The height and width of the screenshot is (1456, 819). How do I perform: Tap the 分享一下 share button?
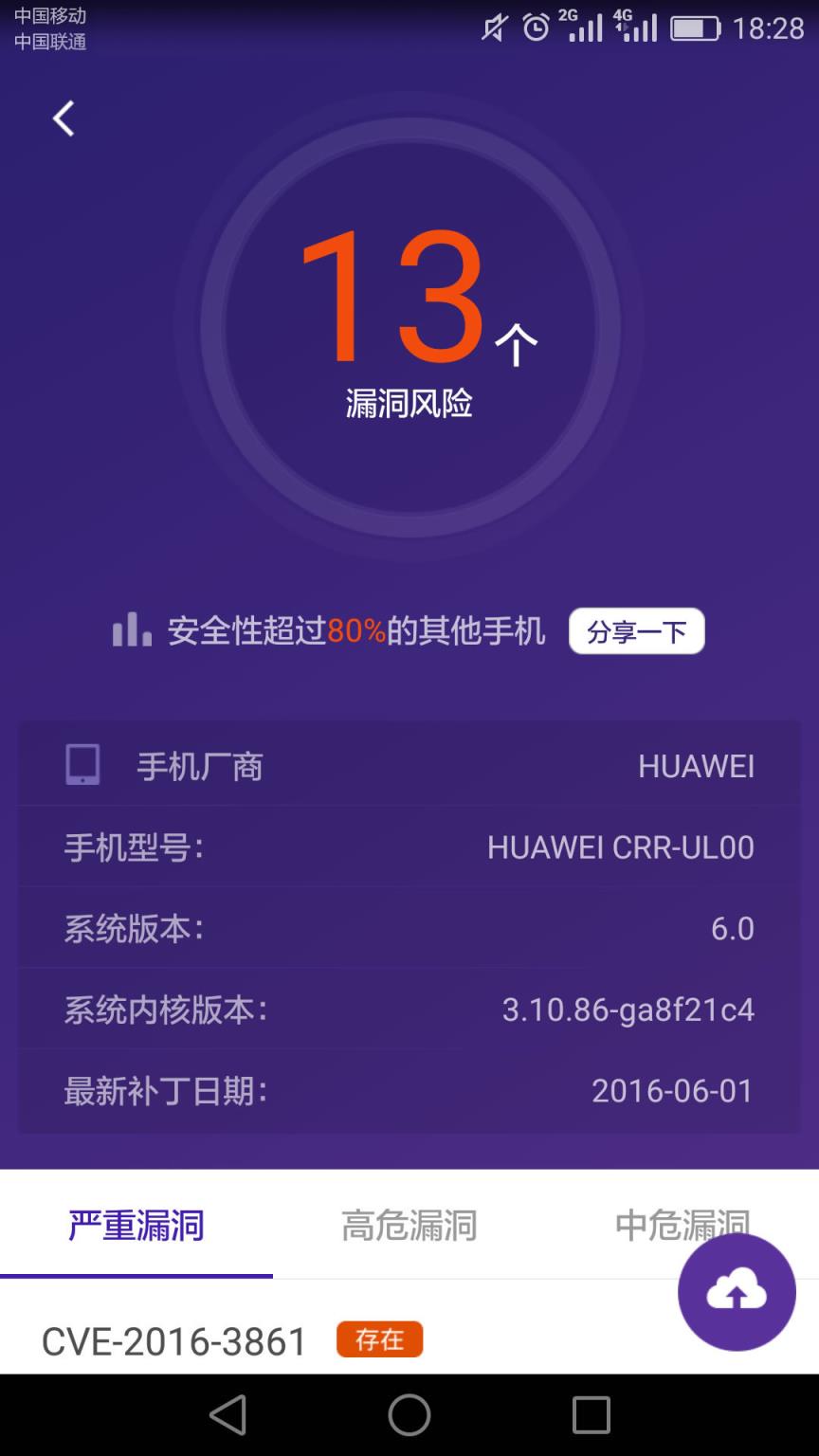click(636, 630)
